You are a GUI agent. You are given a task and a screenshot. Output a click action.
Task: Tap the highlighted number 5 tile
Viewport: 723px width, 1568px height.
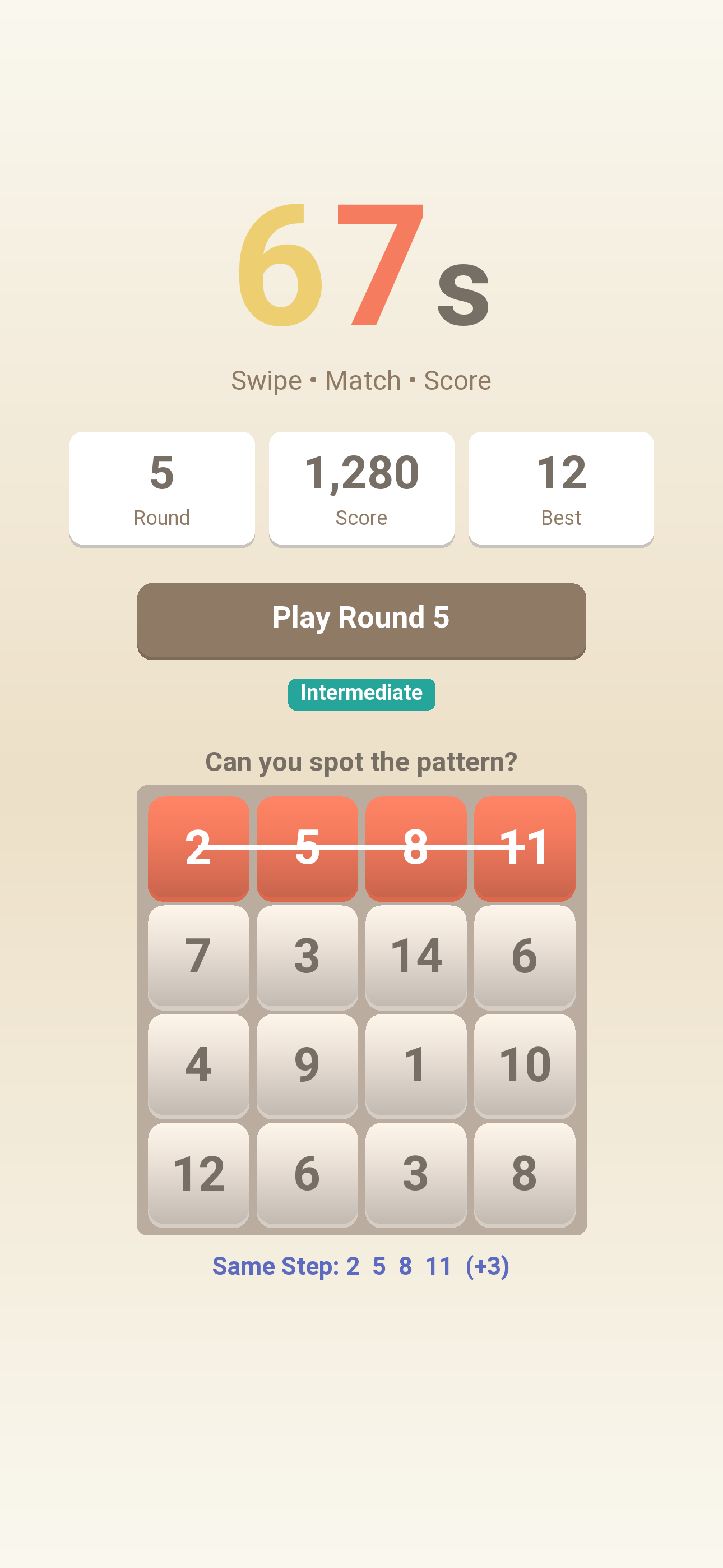307,847
